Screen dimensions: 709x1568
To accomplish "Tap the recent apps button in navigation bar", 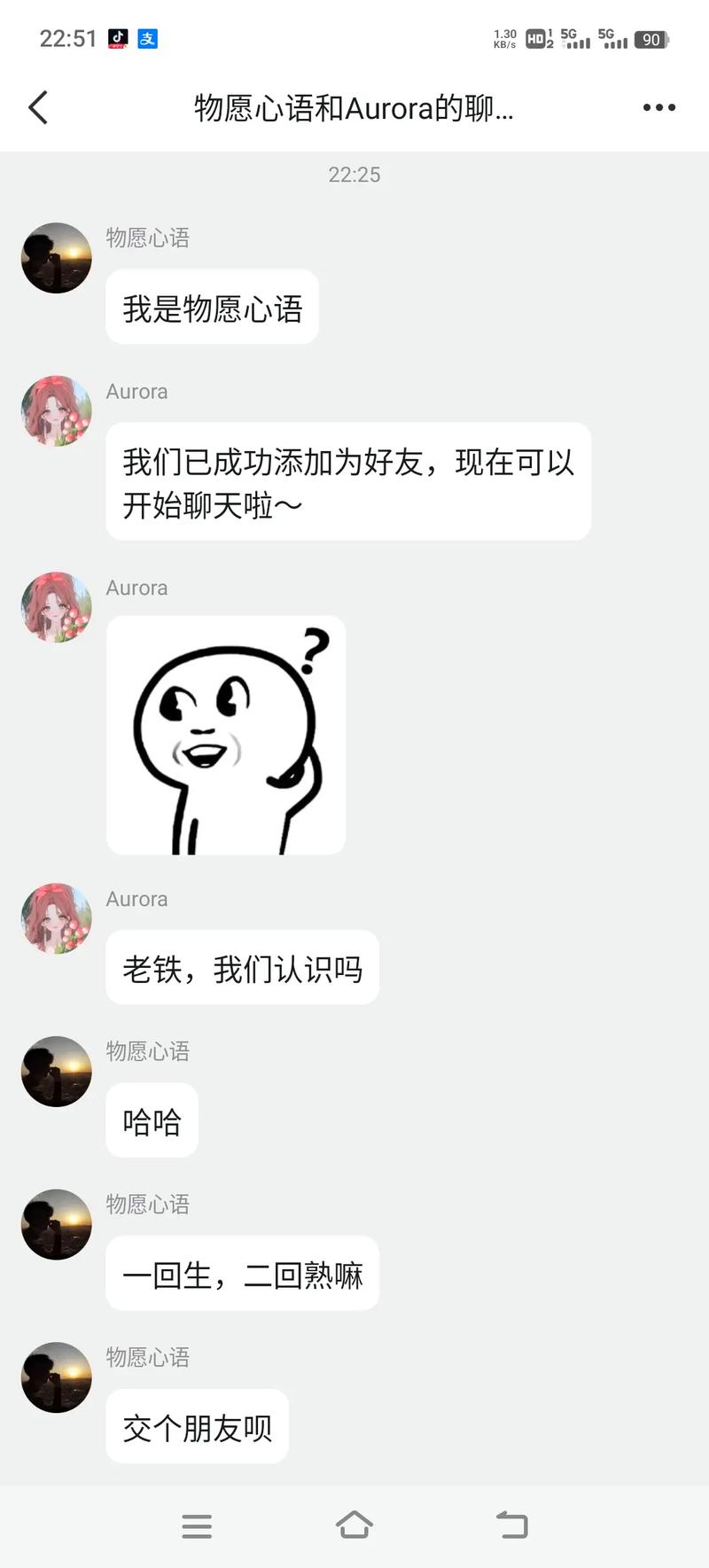I will [197, 1525].
